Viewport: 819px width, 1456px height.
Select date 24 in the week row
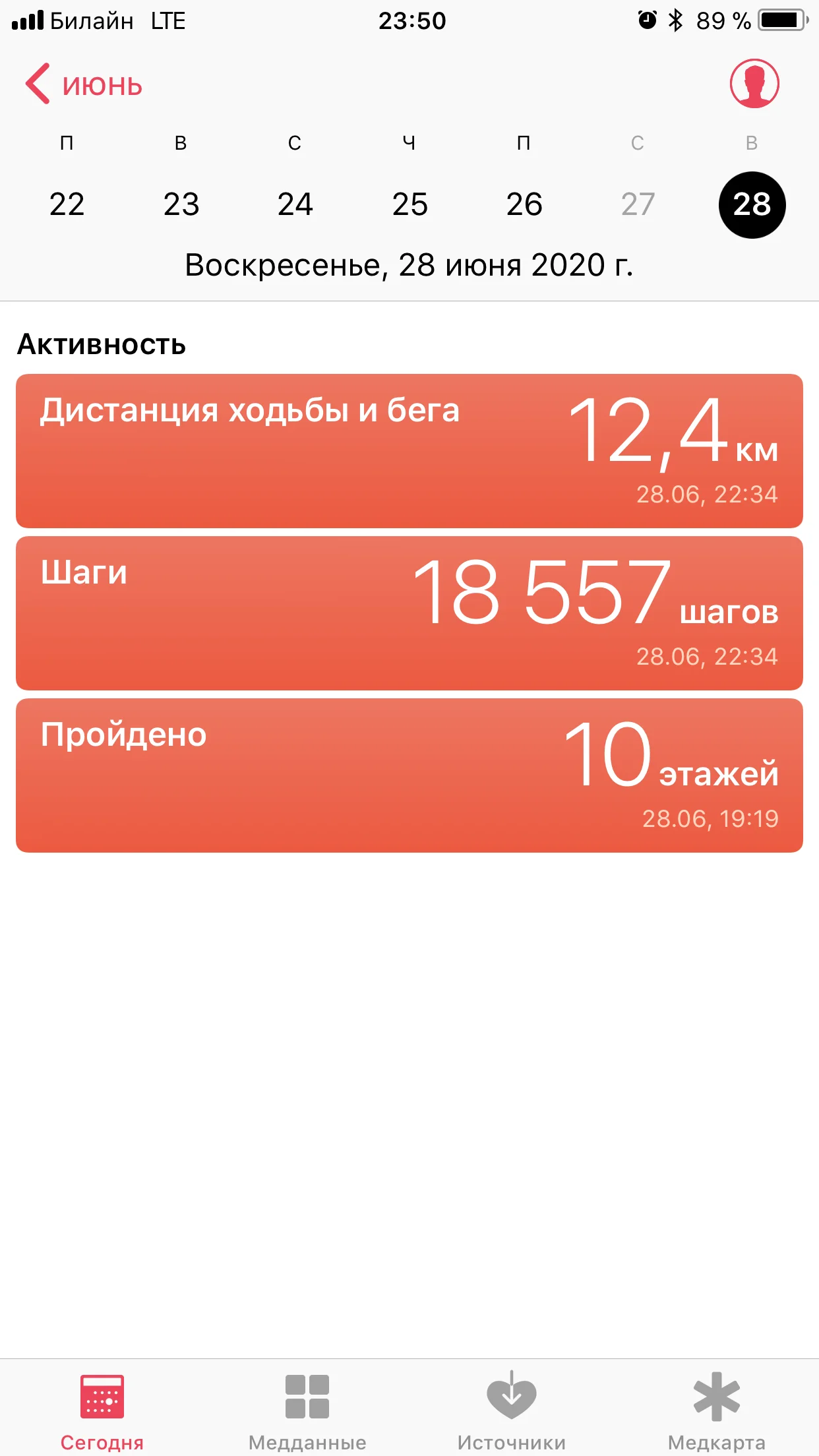(295, 204)
